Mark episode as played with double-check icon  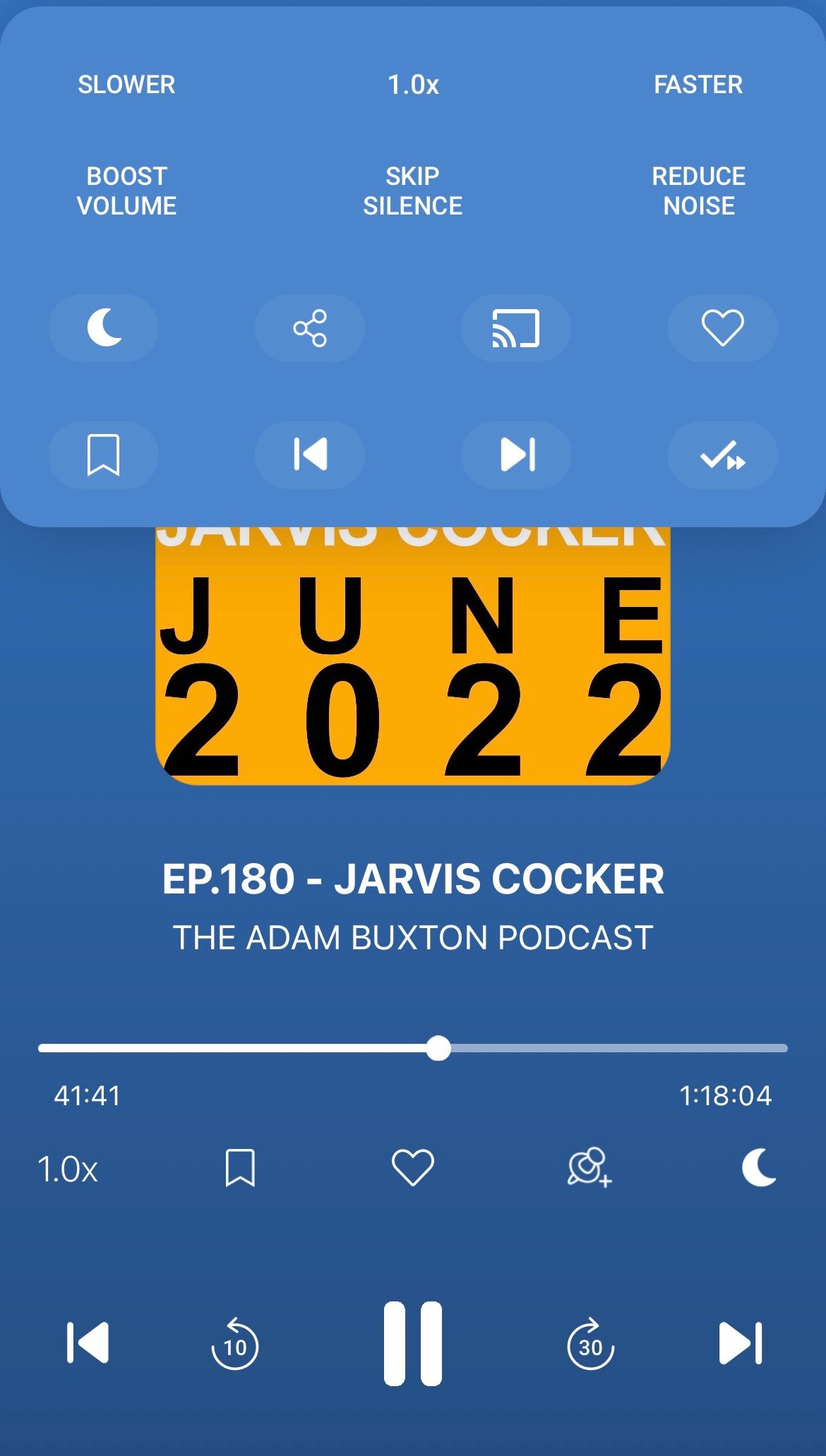[x=723, y=455]
